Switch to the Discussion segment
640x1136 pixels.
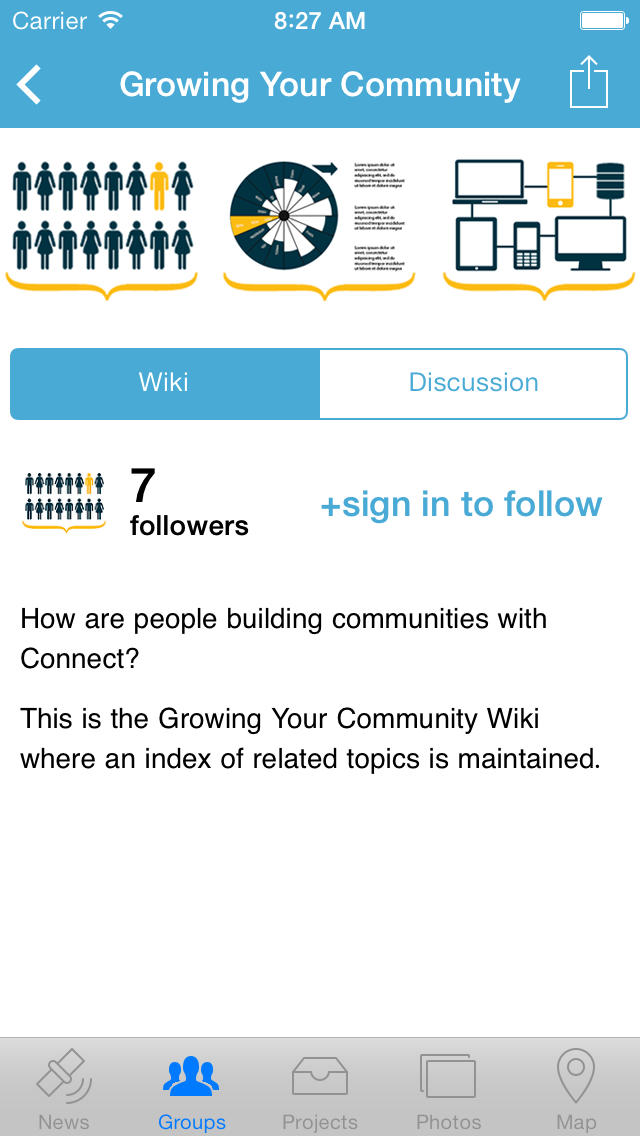[x=473, y=383]
